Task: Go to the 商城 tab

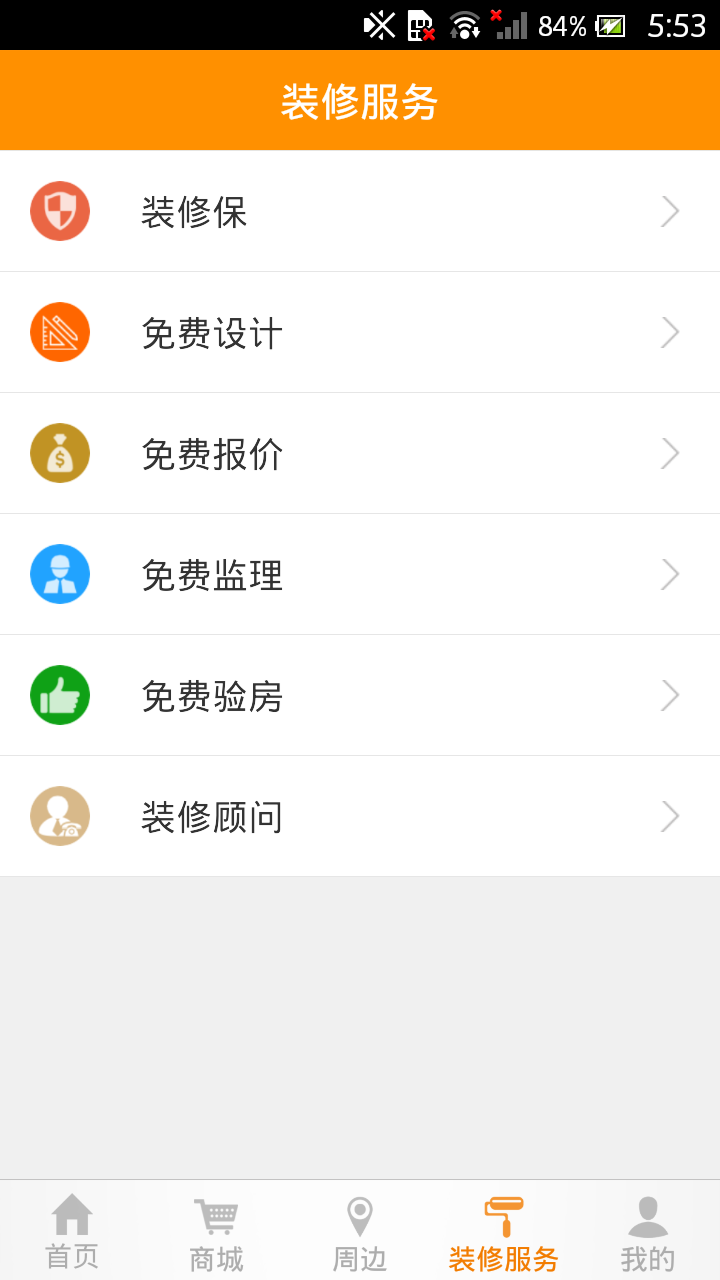Action: pos(216,1231)
